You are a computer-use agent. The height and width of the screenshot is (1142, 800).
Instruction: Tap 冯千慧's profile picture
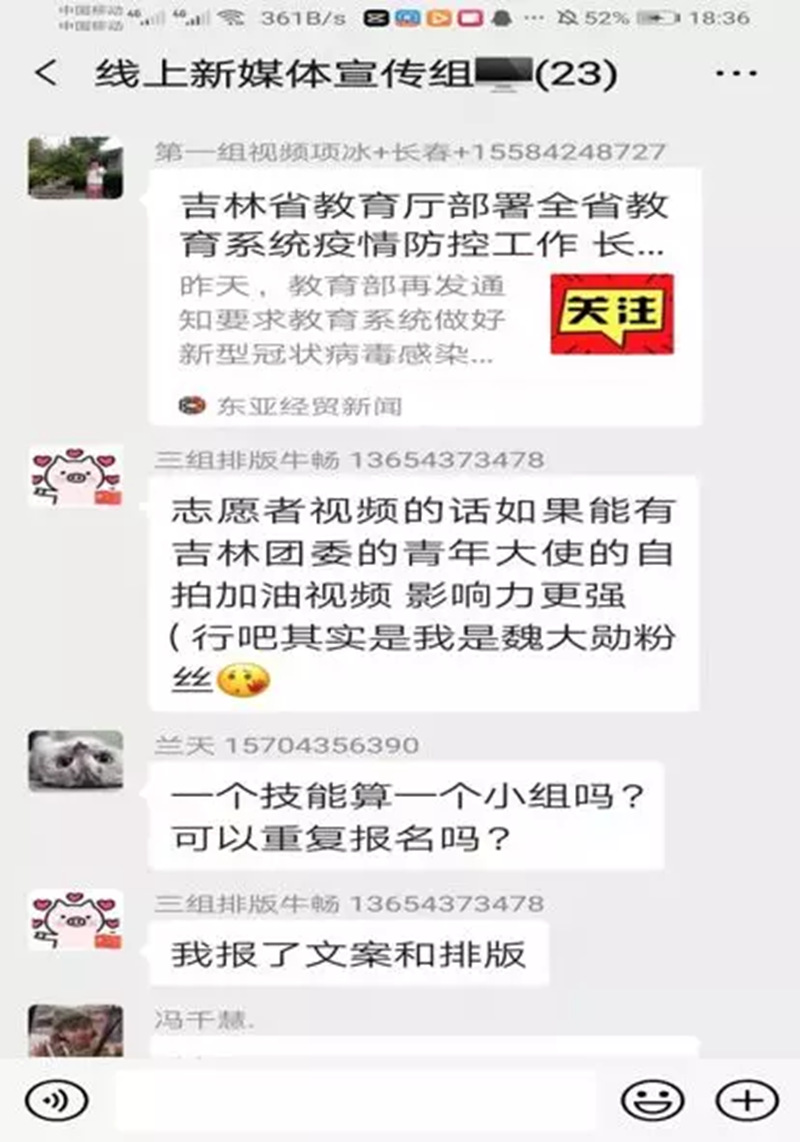(76, 1030)
